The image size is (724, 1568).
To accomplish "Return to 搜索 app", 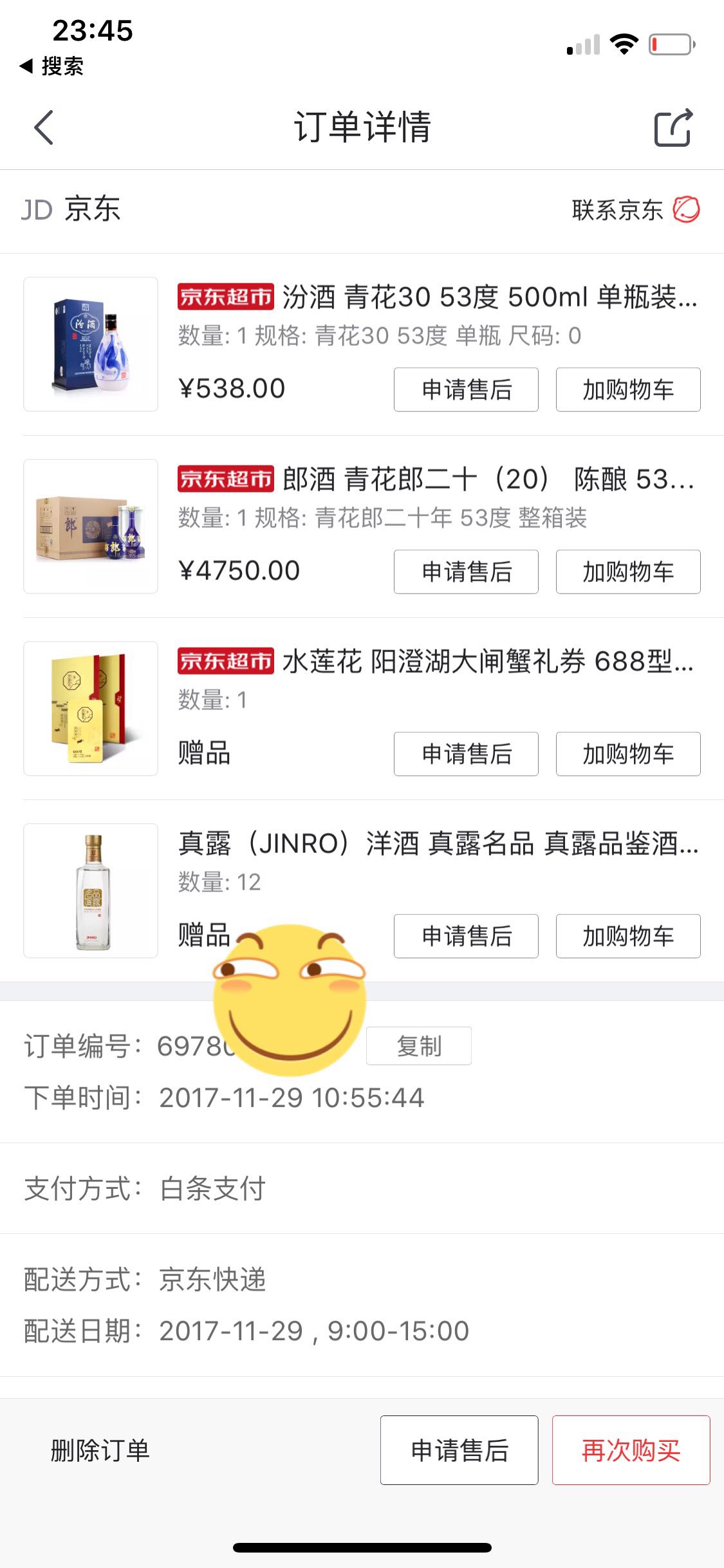I will [x=53, y=66].
